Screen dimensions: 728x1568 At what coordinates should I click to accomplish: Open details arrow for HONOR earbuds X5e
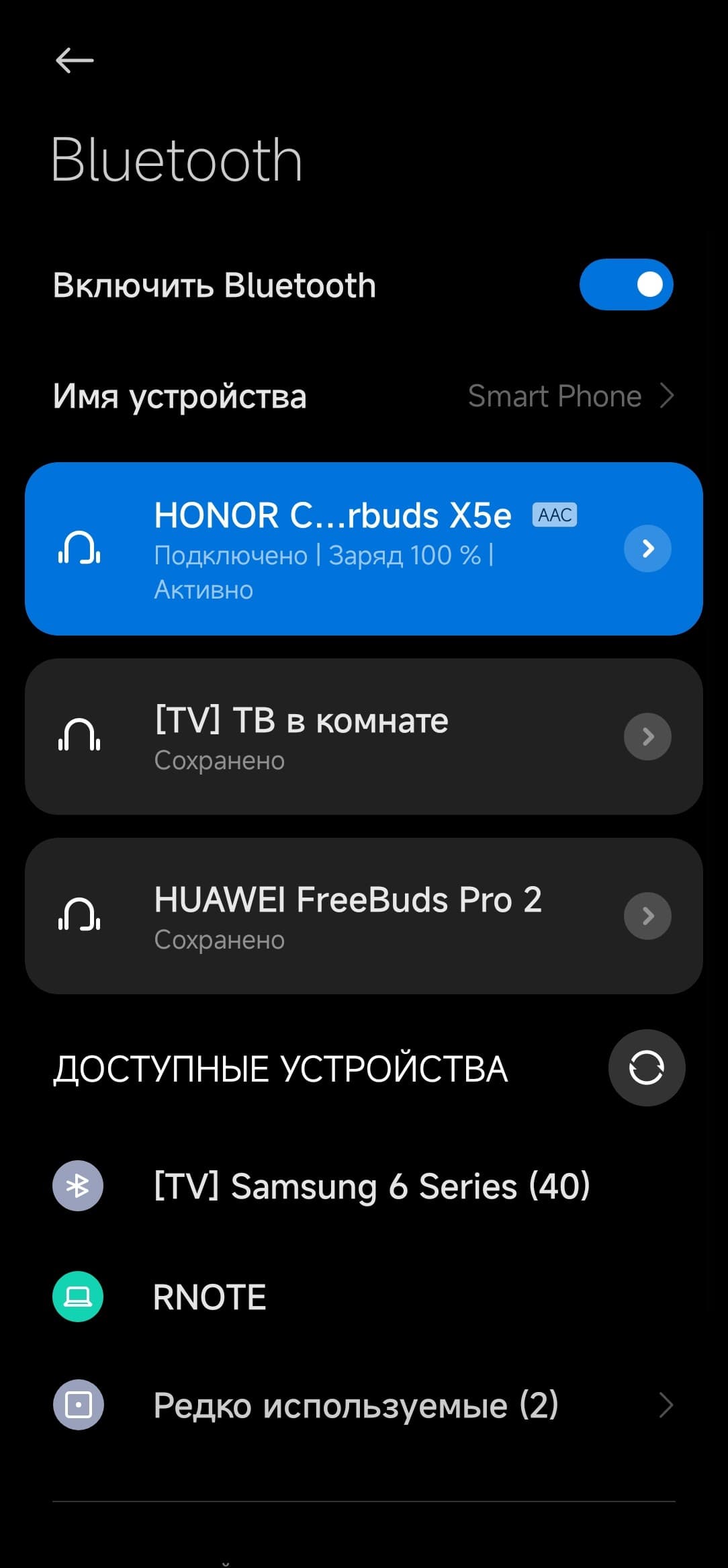pos(647,549)
